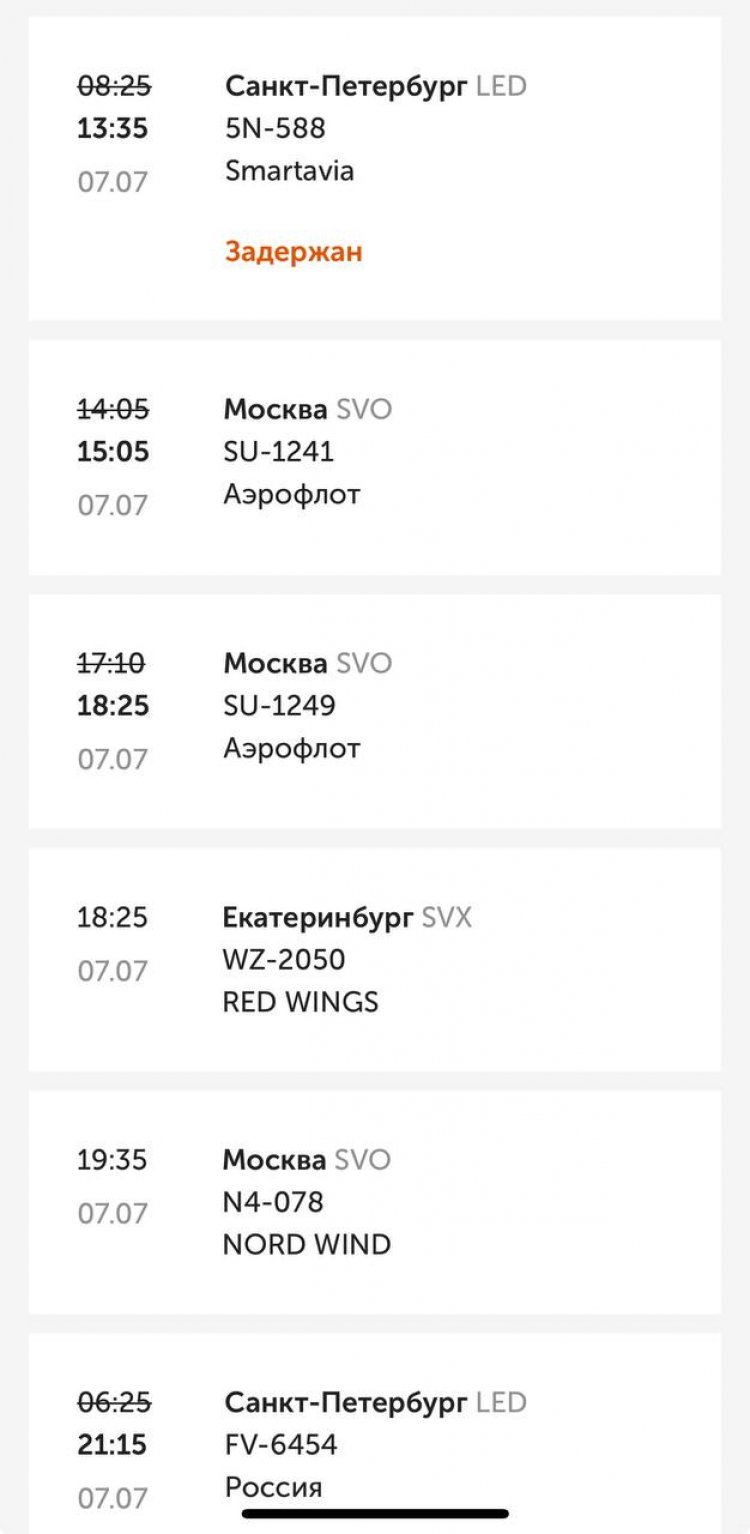Open RED WINGS flight WZ-2050 to Екатеринбург
This screenshot has height=1534, width=750.
375,959
